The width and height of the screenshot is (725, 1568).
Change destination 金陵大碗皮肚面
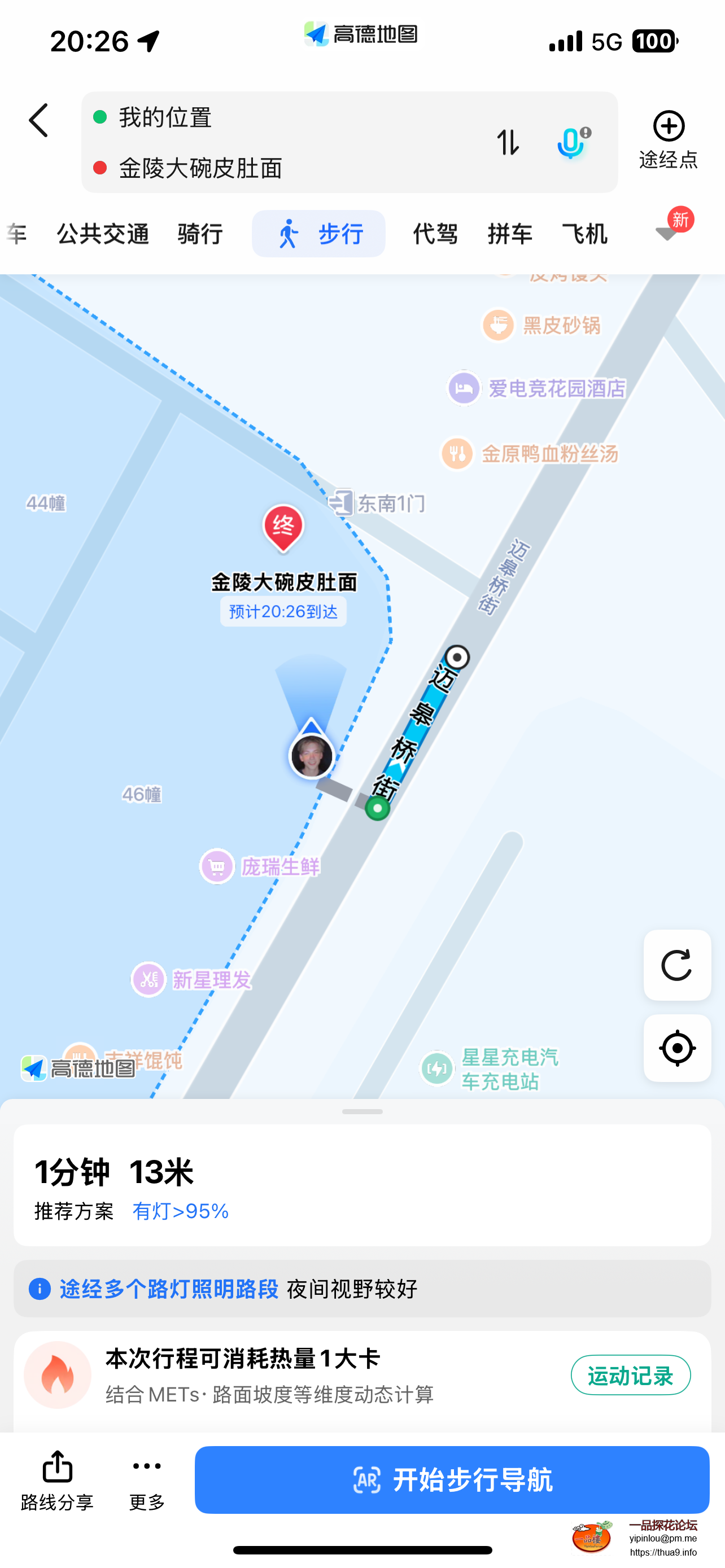[x=200, y=168]
